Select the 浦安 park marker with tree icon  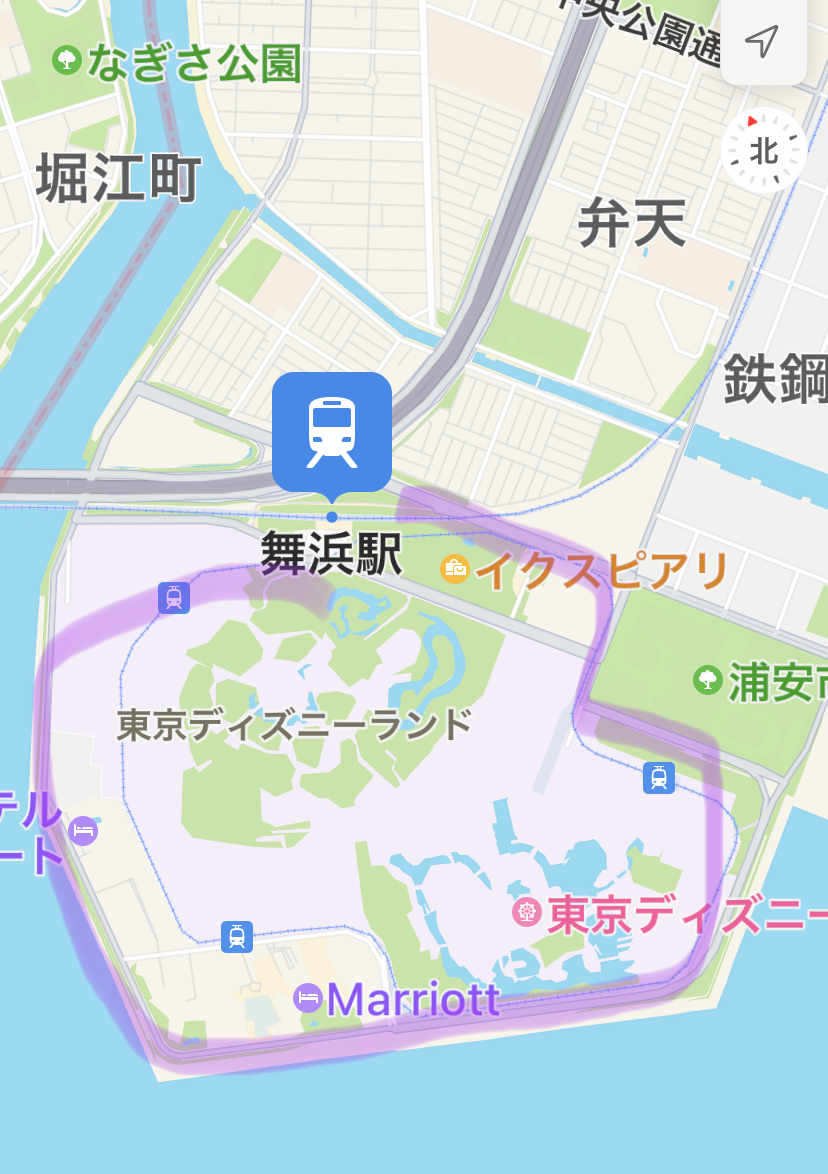pyautogui.click(x=708, y=680)
